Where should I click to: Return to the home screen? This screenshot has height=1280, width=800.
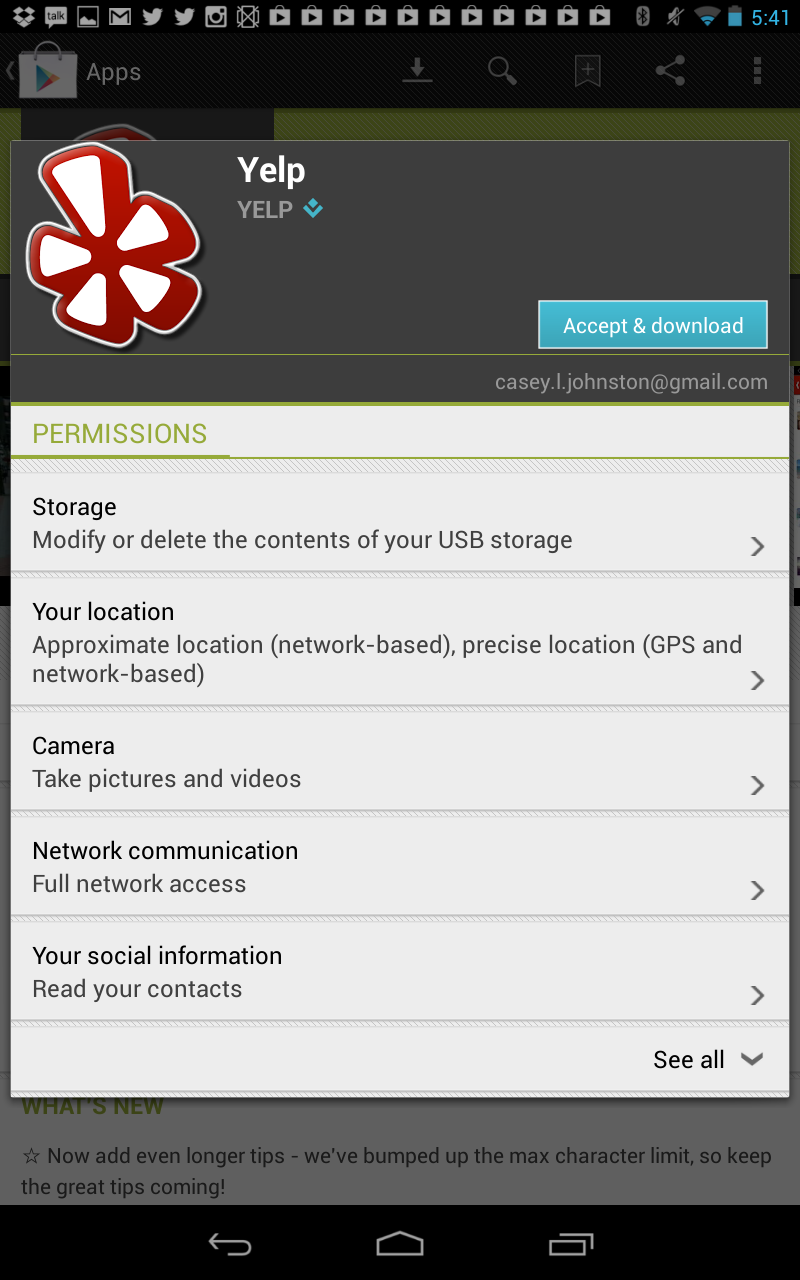click(400, 1243)
